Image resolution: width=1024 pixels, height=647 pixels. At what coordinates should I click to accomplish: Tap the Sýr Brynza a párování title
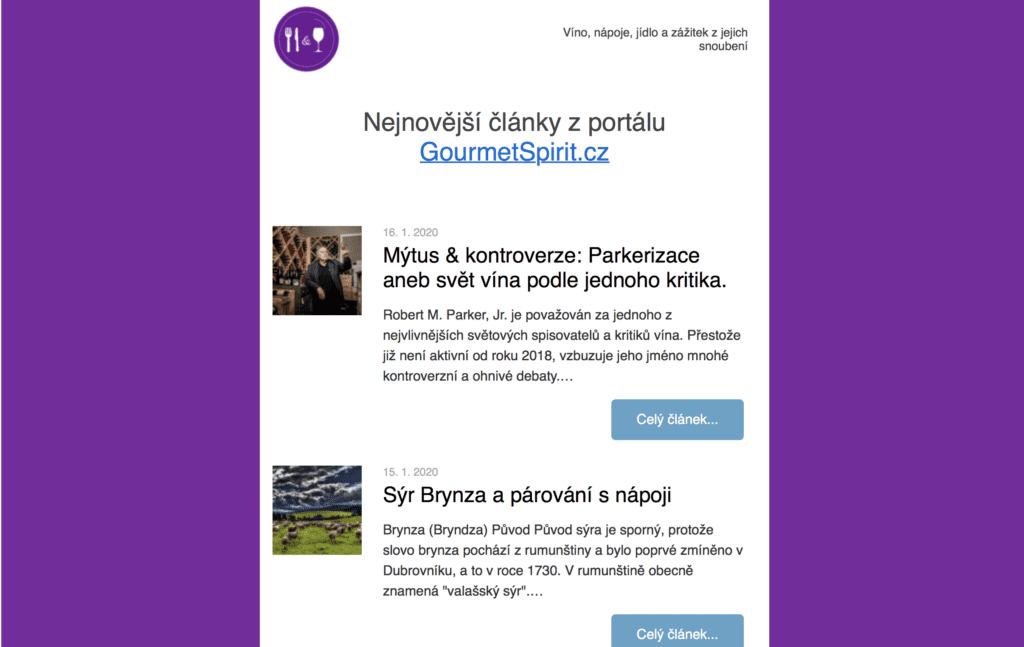click(x=526, y=495)
